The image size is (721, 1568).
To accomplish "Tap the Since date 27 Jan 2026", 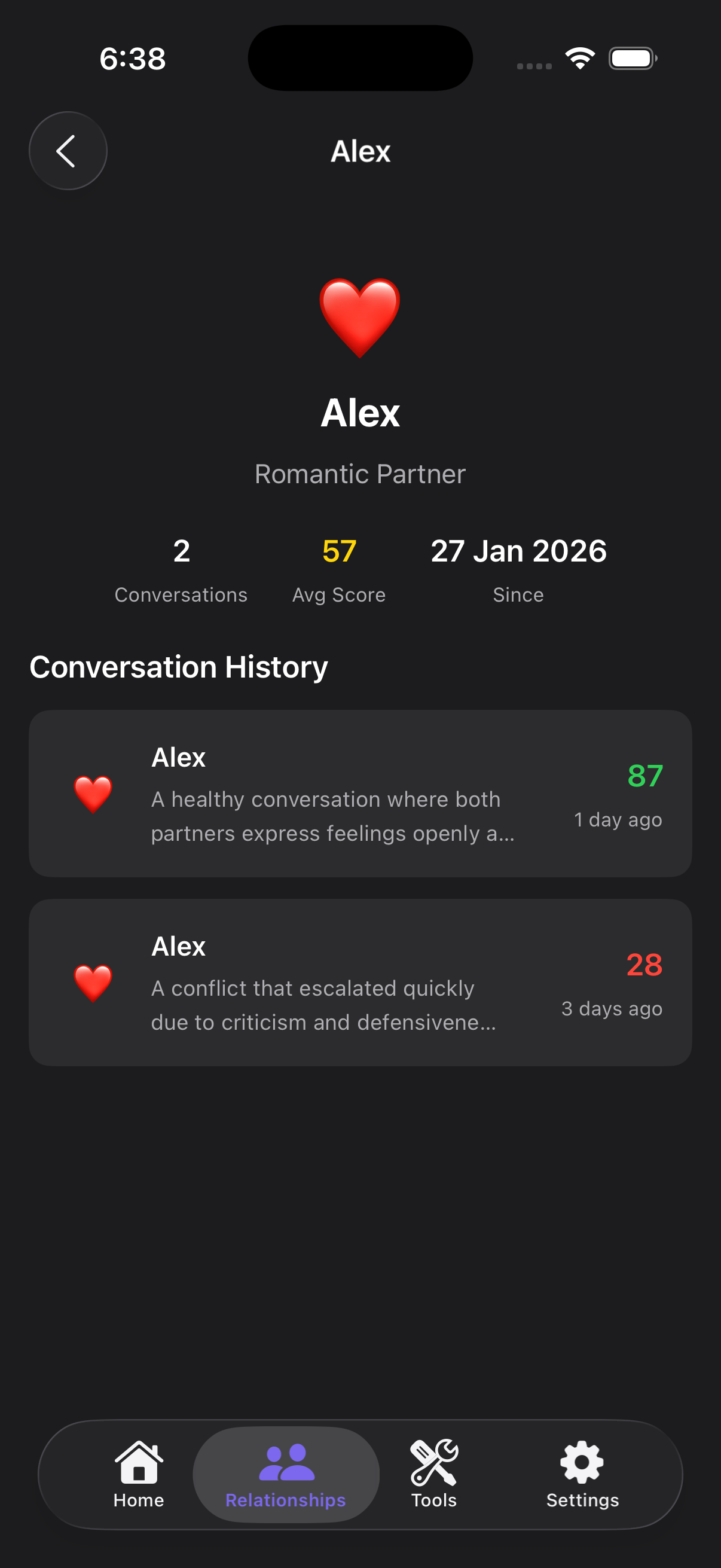I will click(518, 551).
